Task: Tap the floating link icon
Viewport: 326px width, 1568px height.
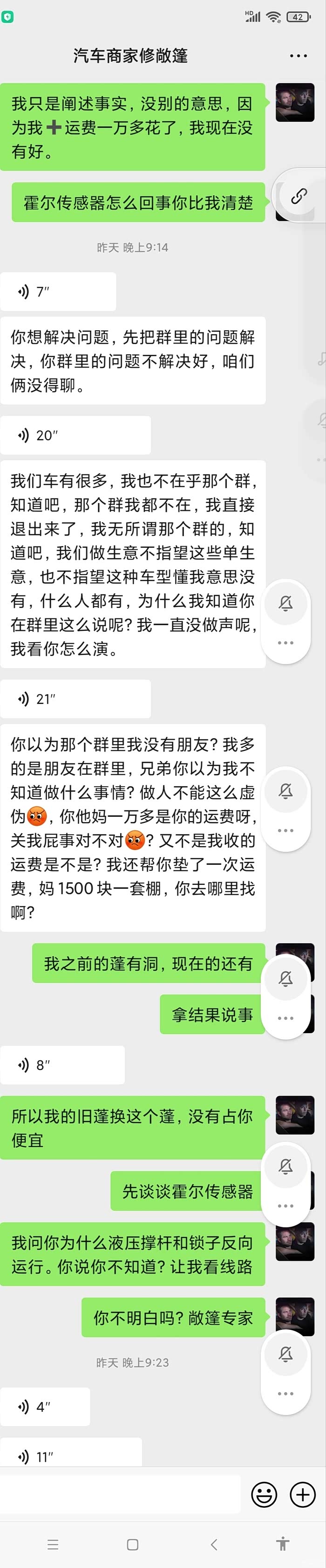Action: click(299, 196)
